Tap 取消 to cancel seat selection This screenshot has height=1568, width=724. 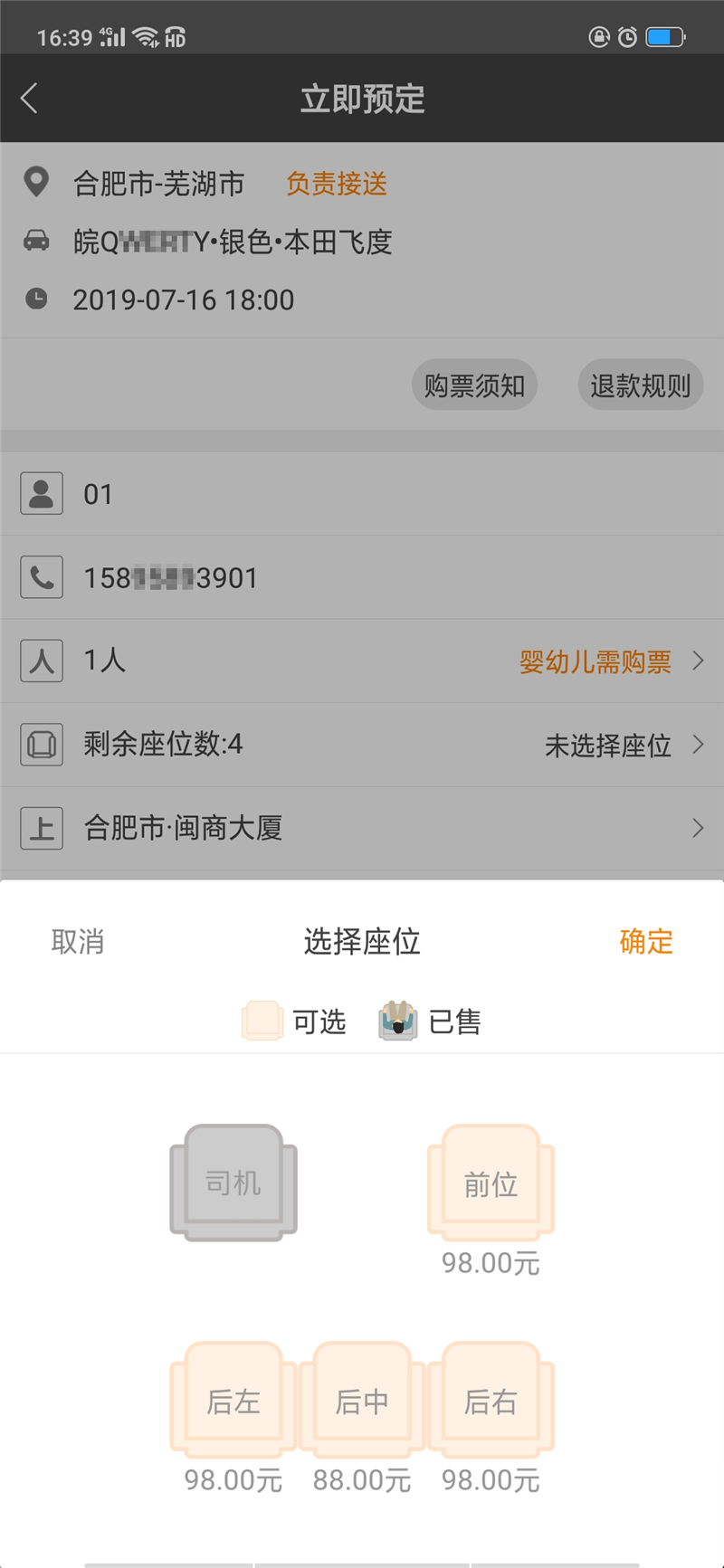pyautogui.click(x=78, y=941)
